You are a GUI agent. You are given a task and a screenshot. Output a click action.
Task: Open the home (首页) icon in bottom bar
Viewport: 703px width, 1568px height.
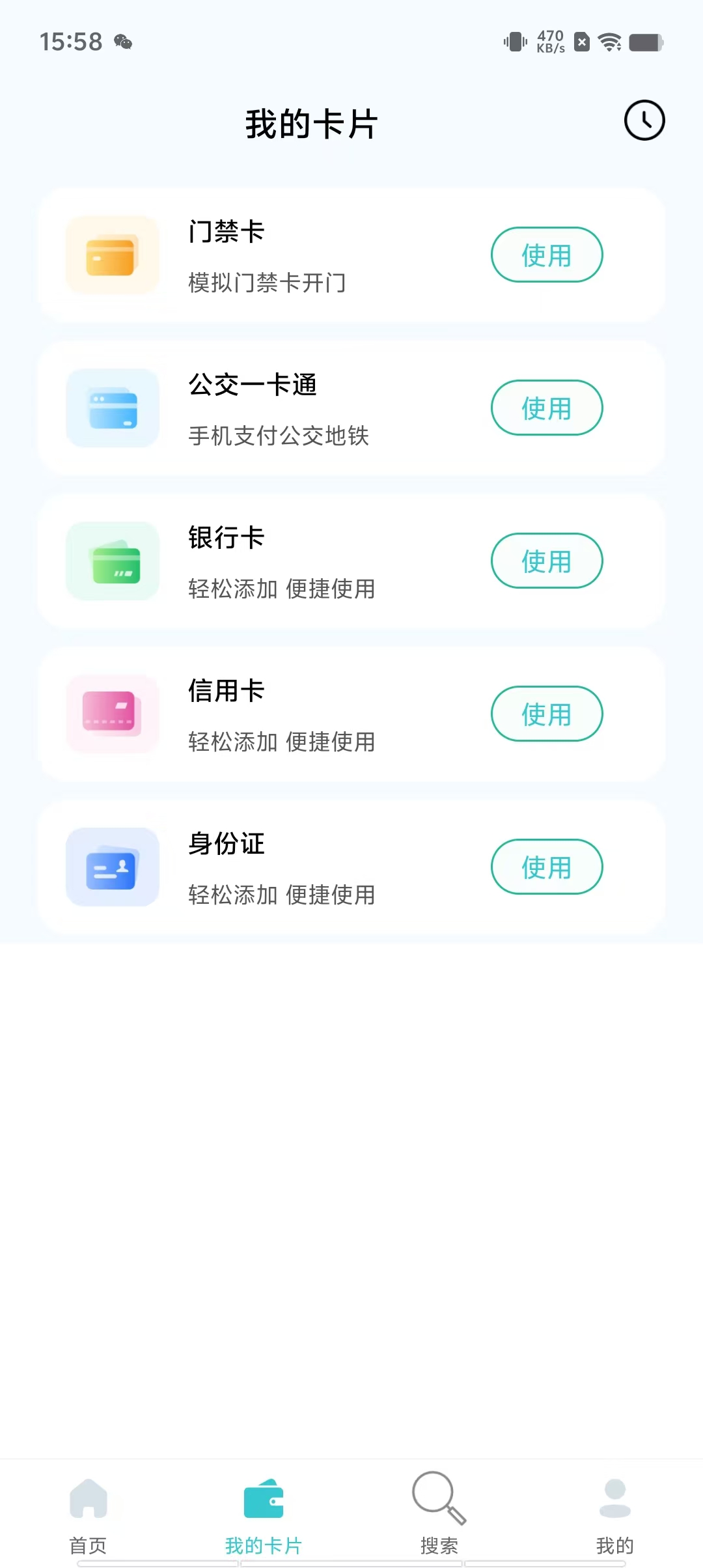[89, 1498]
